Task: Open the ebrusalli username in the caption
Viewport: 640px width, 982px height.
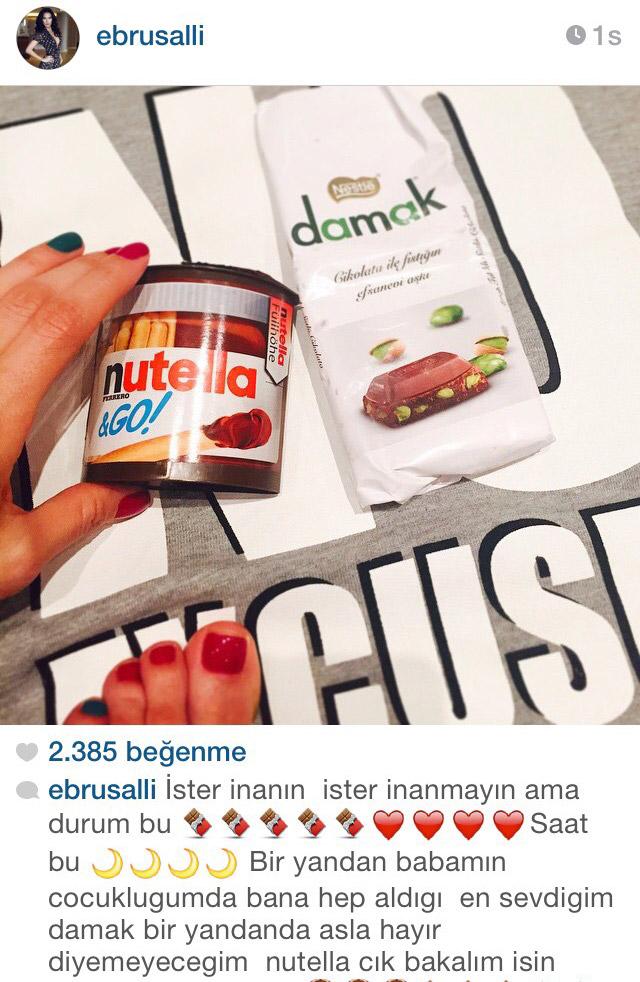Action: [x=102, y=789]
